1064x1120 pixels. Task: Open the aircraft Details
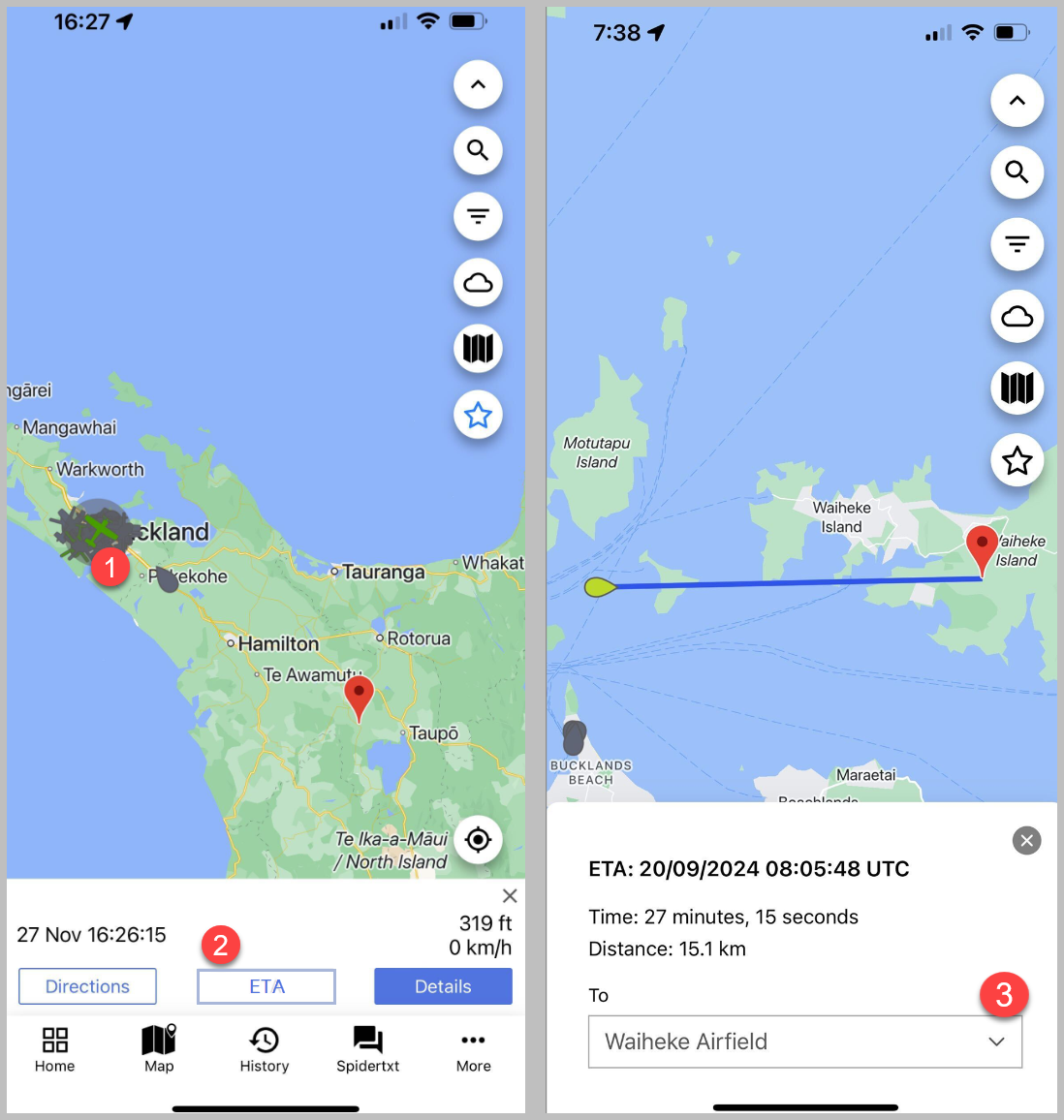443,986
